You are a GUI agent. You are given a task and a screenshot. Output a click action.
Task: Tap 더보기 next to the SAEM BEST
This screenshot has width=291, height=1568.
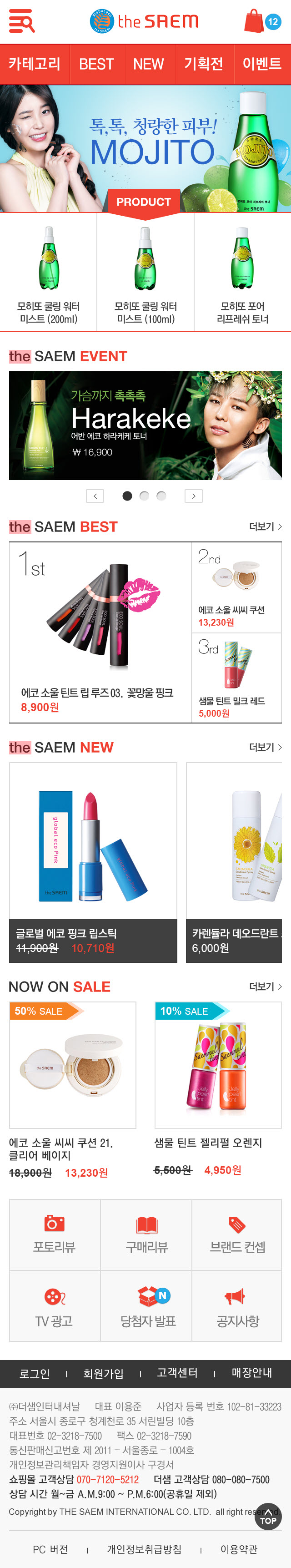tap(265, 526)
